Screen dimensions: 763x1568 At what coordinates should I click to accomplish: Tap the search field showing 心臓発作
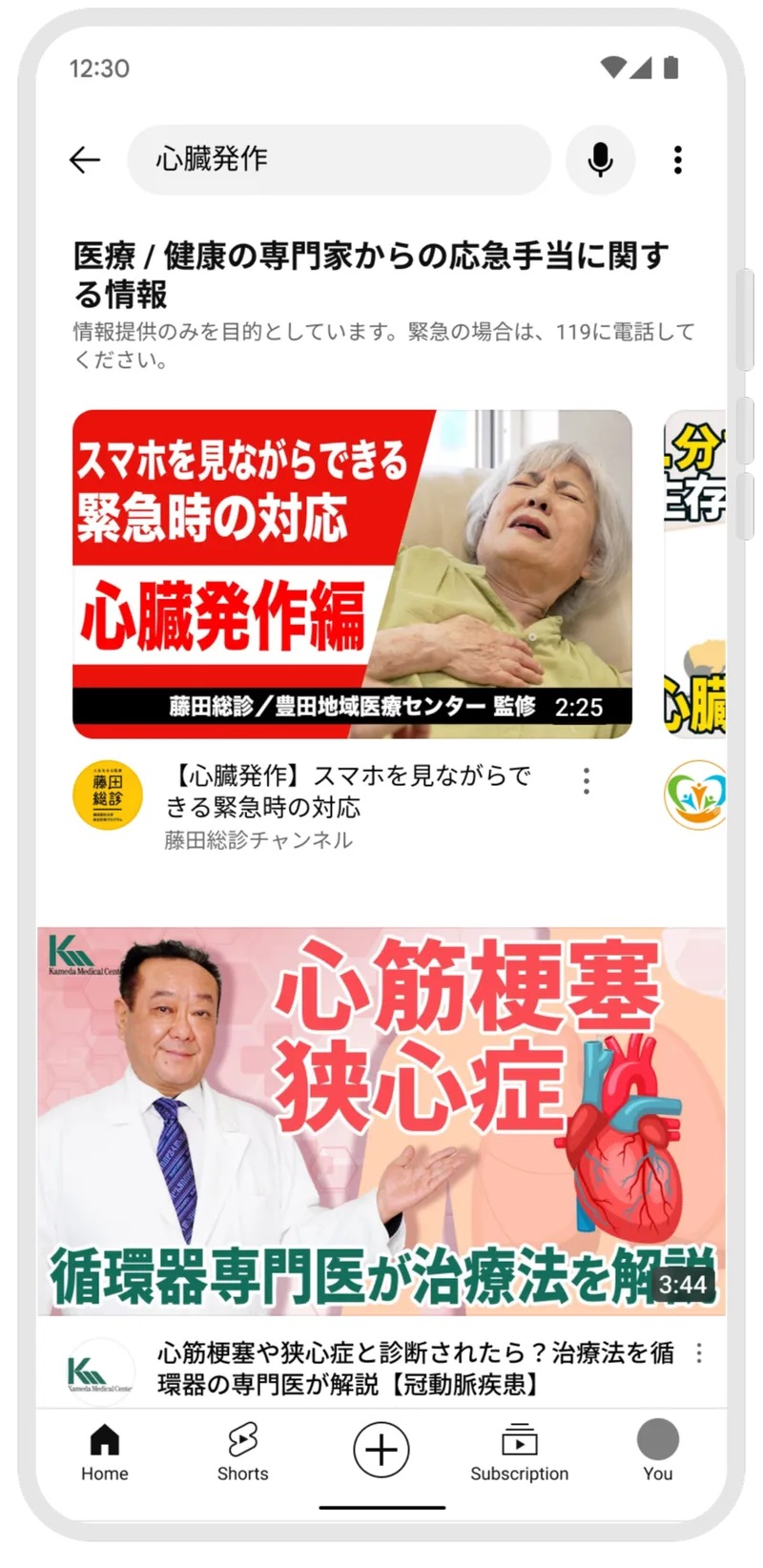(339, 159)
